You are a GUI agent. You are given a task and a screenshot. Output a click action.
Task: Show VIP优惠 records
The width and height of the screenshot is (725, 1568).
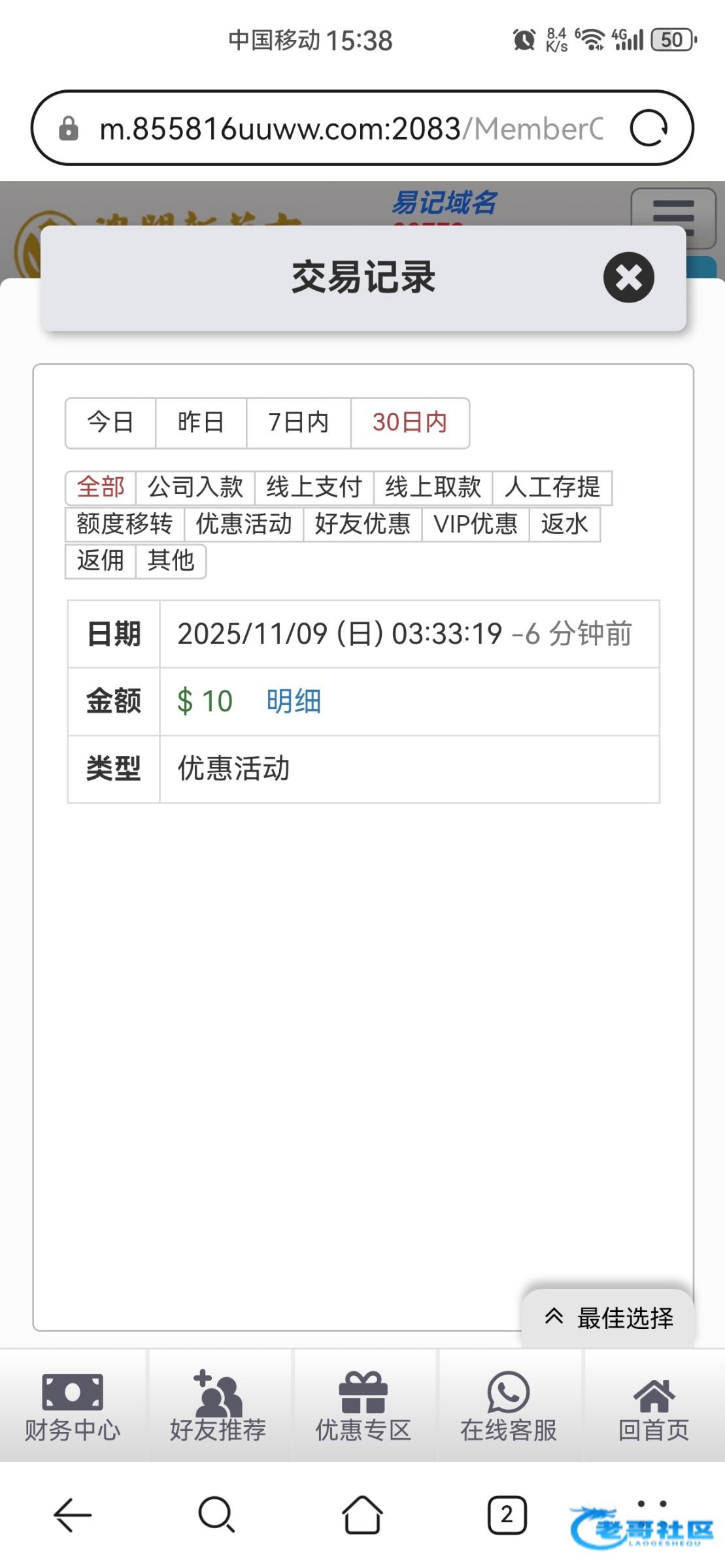click(475, 524)
